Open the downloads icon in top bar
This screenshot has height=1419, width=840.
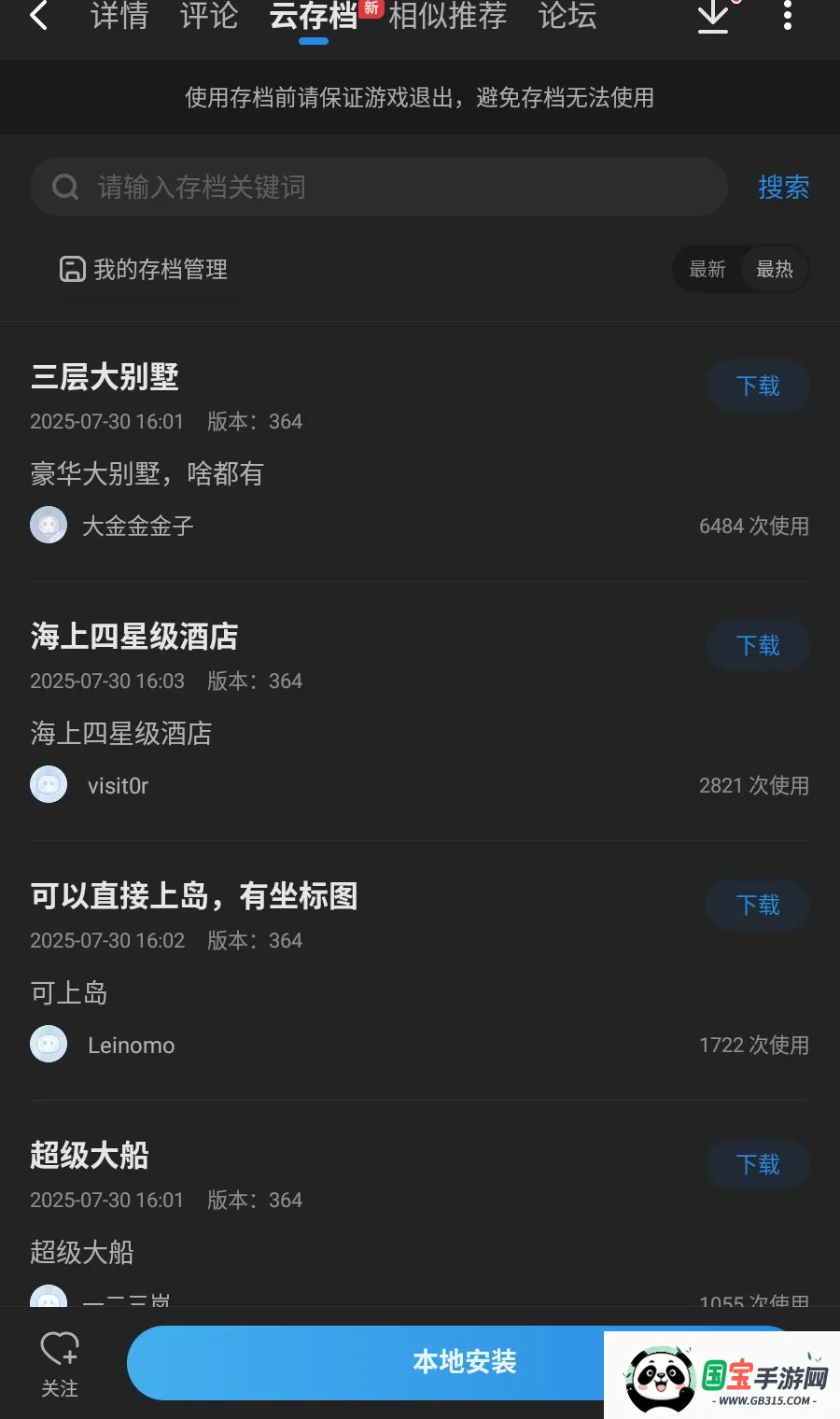point(714,16)
